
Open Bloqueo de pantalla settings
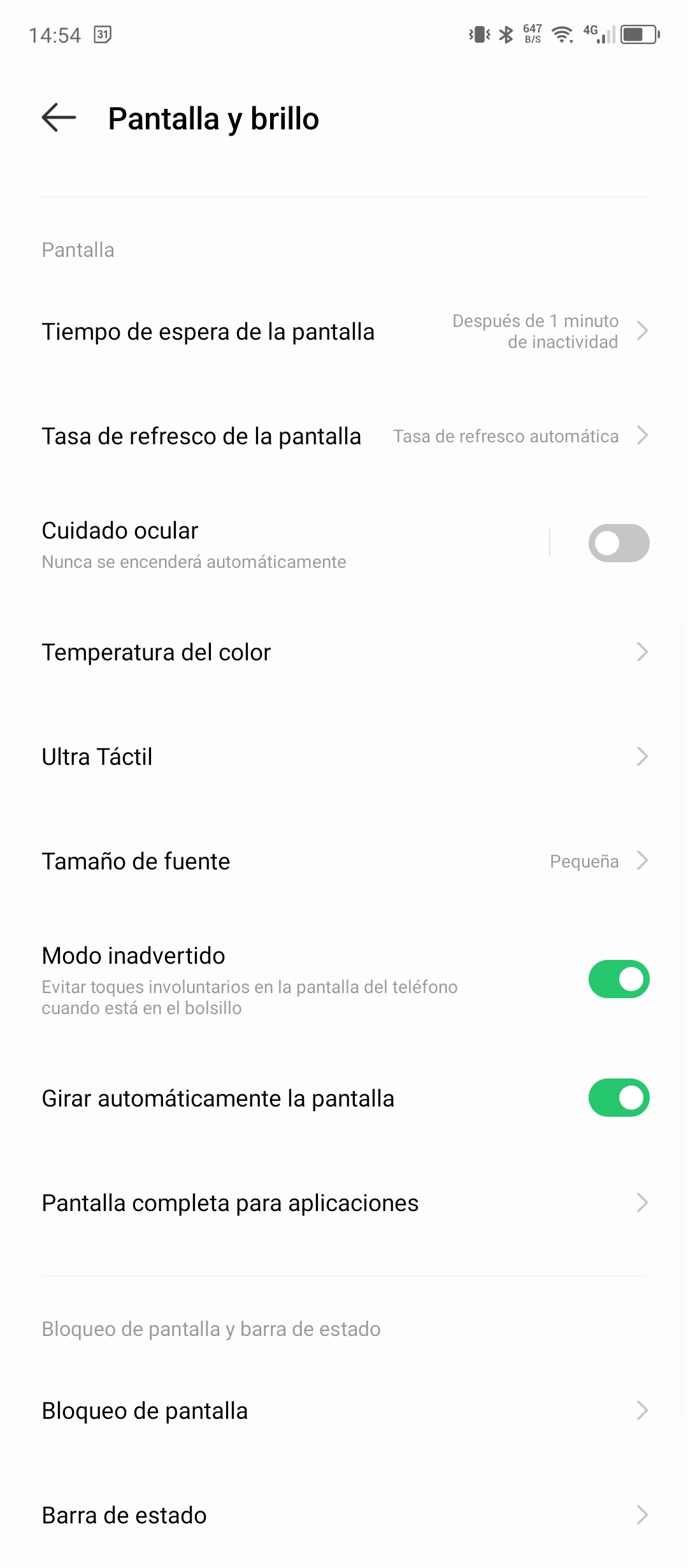click(x=344, y=1411)
